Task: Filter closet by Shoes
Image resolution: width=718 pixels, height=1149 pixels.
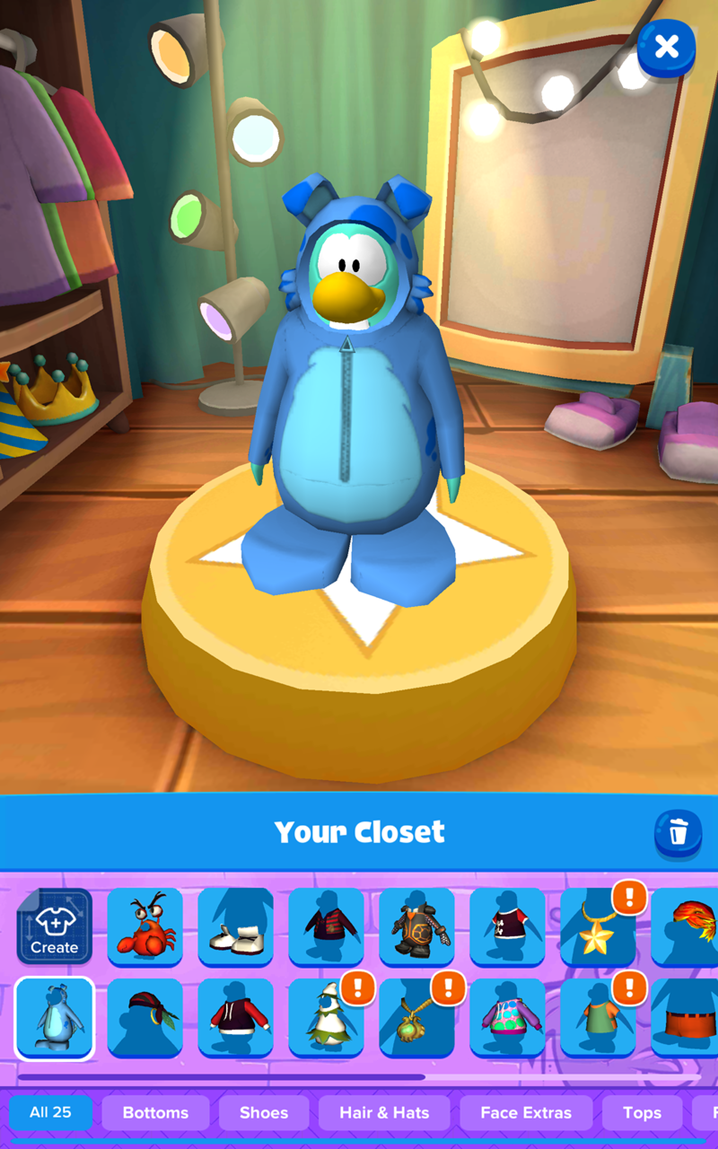Action: [264, 1112]
